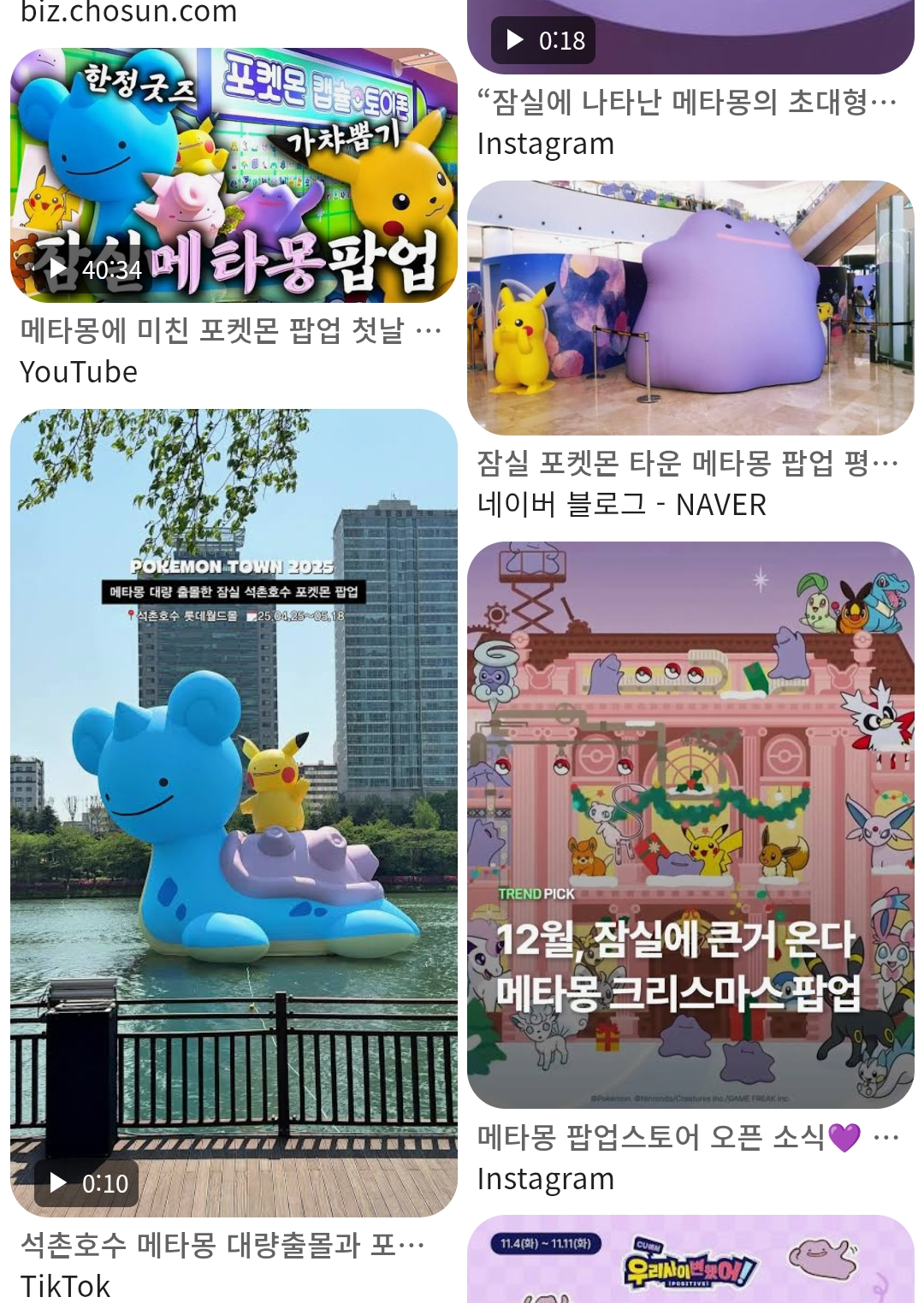This screenshot has height=1303, width=924.
Task: Open the Instagram image of 메타몽 크리스마스 팝업
Action: point(690,825)
